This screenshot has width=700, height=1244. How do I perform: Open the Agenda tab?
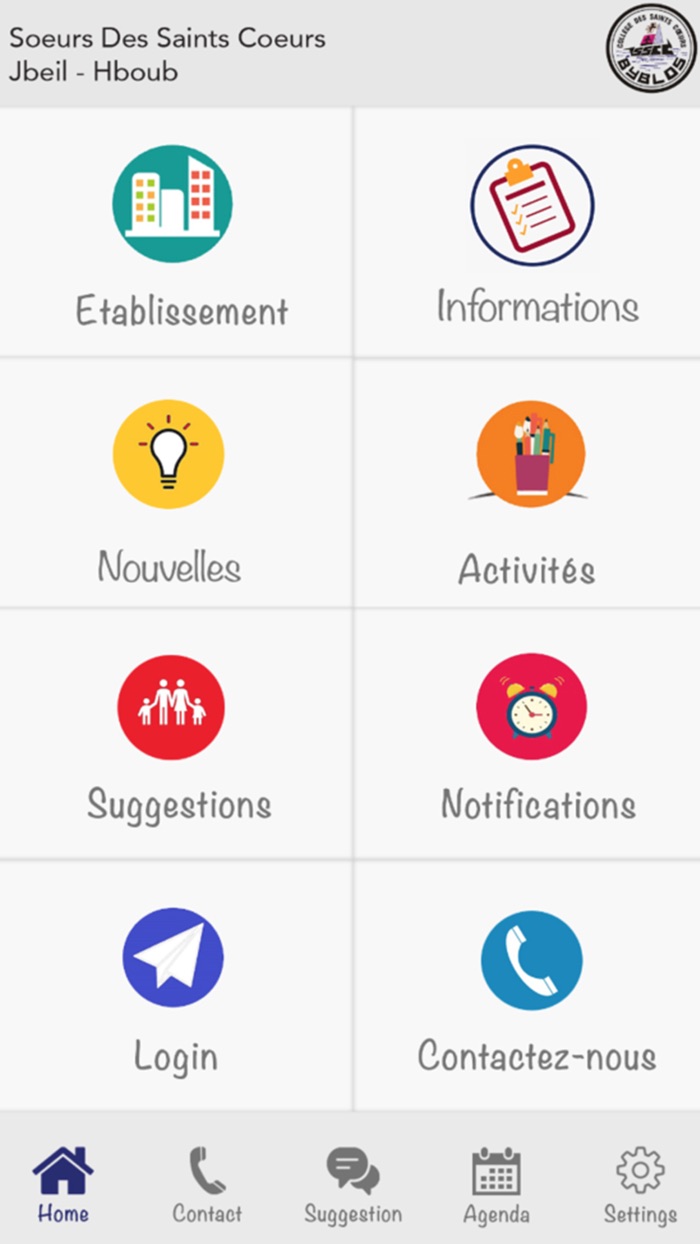click(496, 1185)
